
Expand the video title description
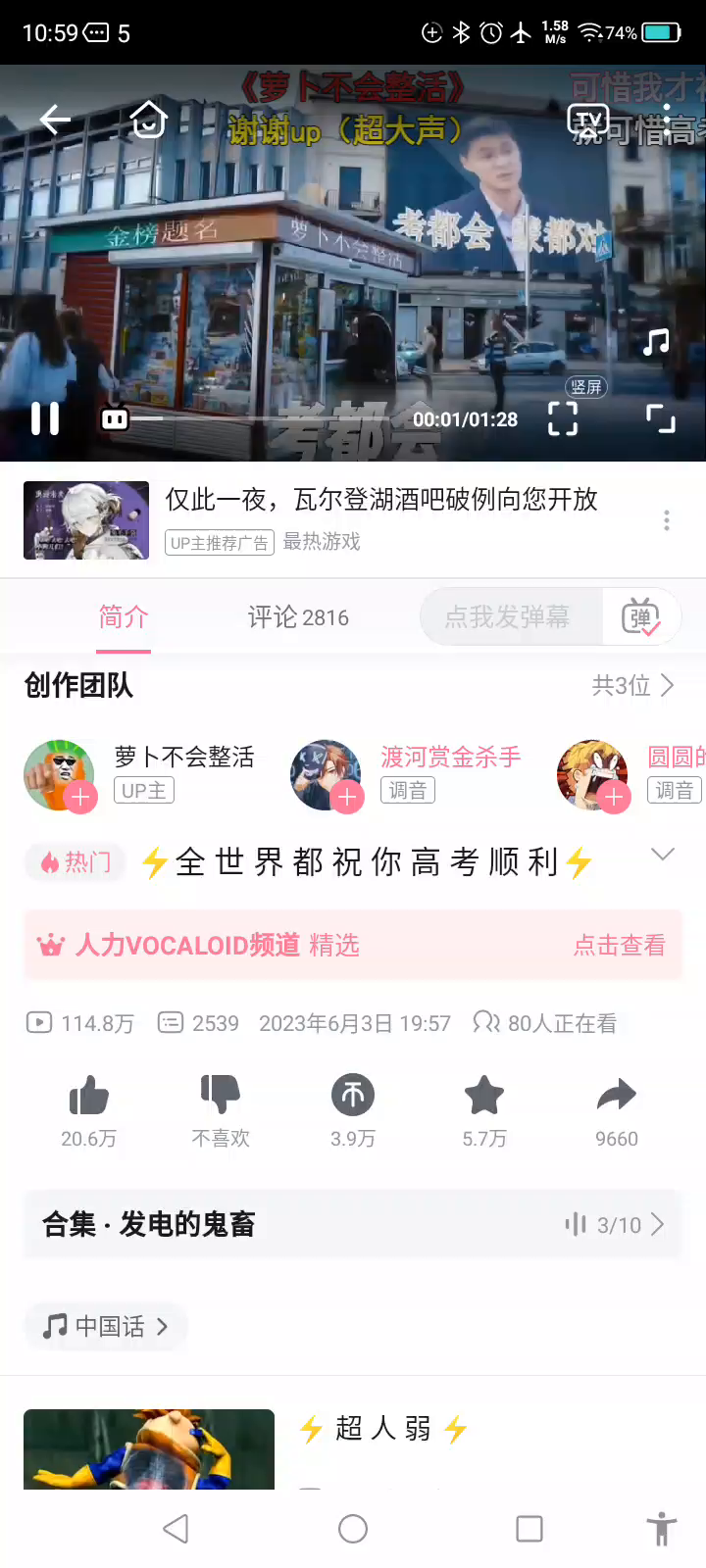click(x=663, y=855)
